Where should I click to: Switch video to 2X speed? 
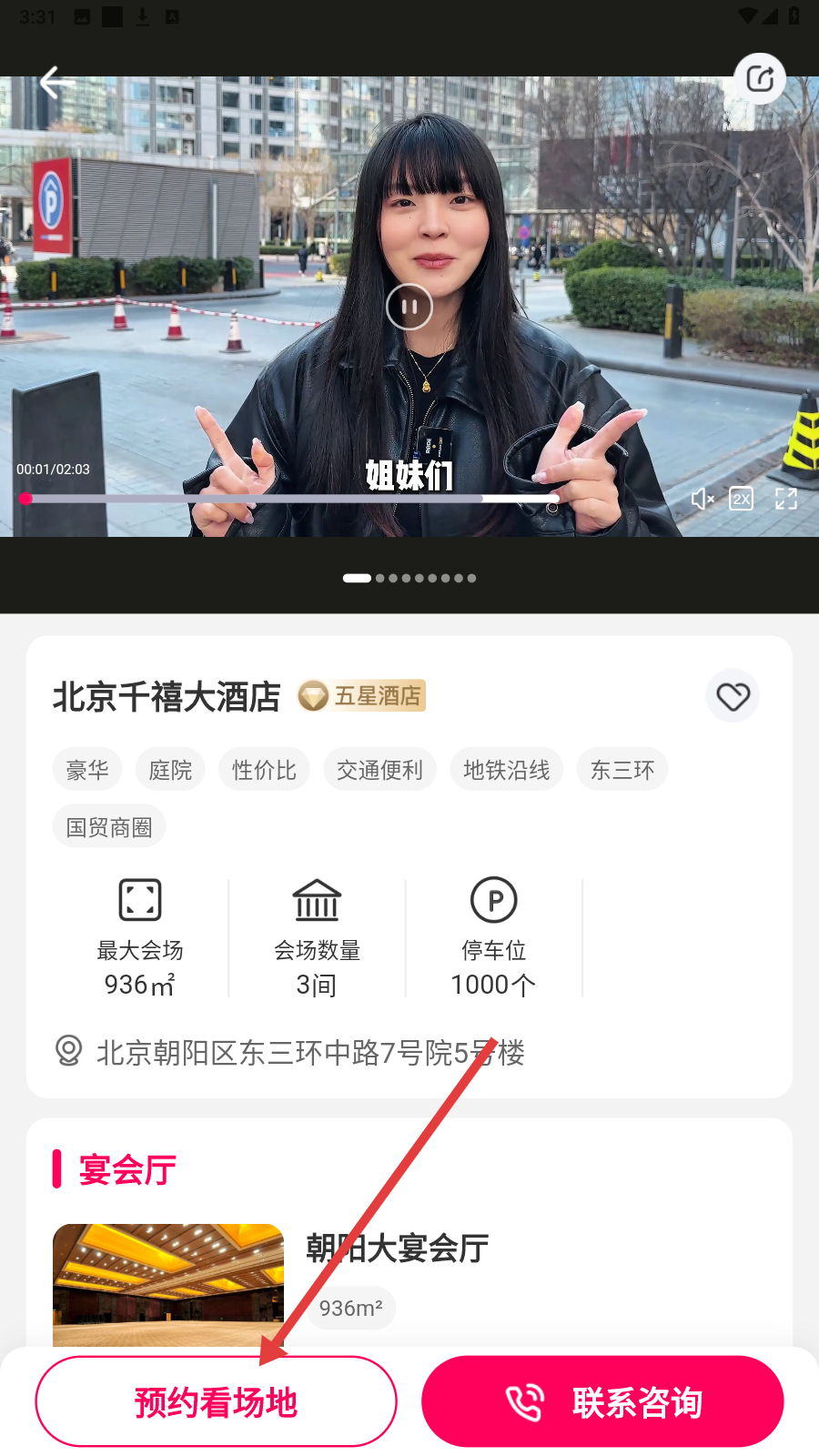point(742,499)
